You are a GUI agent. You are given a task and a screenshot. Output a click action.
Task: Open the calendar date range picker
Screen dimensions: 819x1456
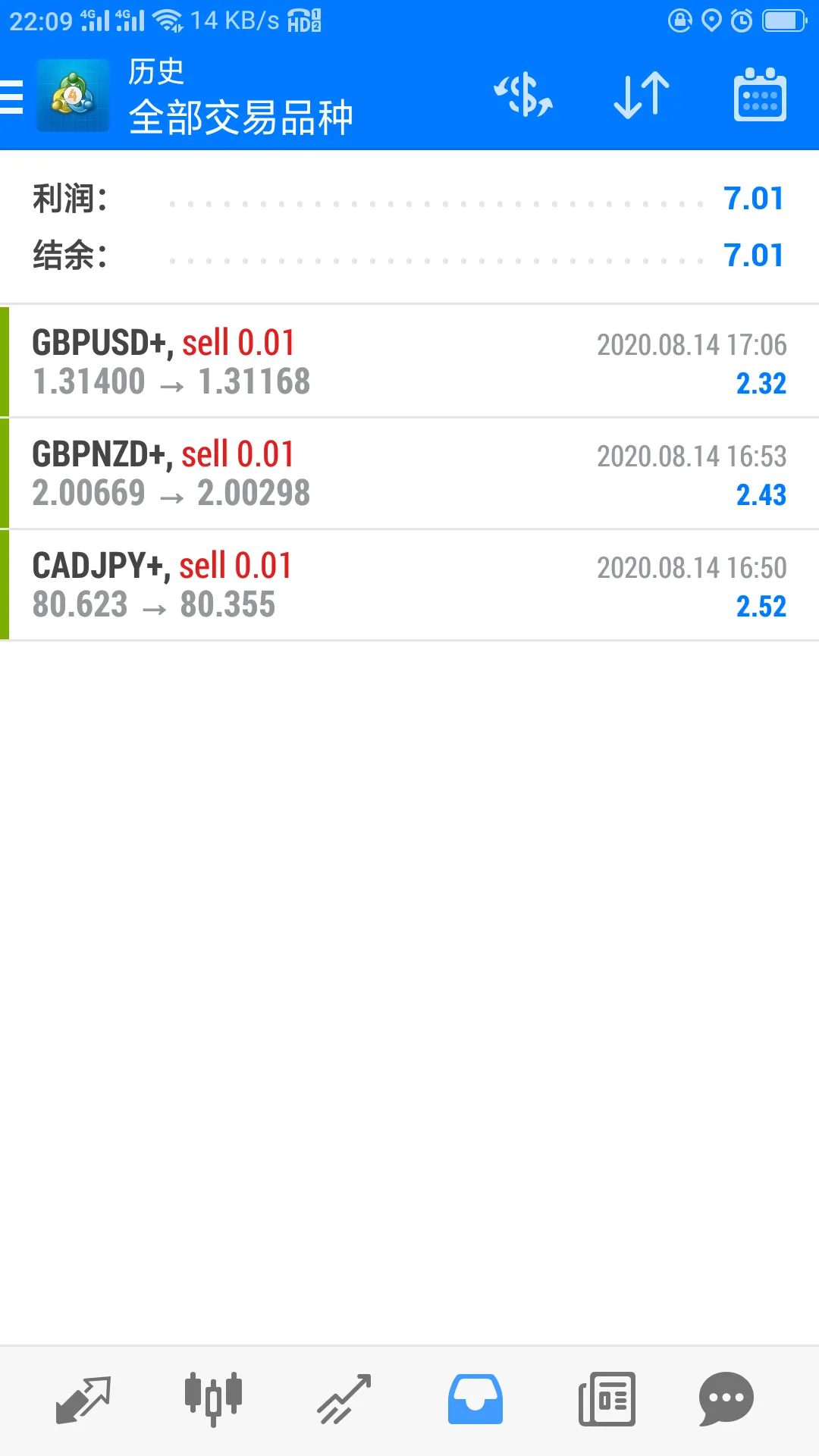[x=760, y=96]
